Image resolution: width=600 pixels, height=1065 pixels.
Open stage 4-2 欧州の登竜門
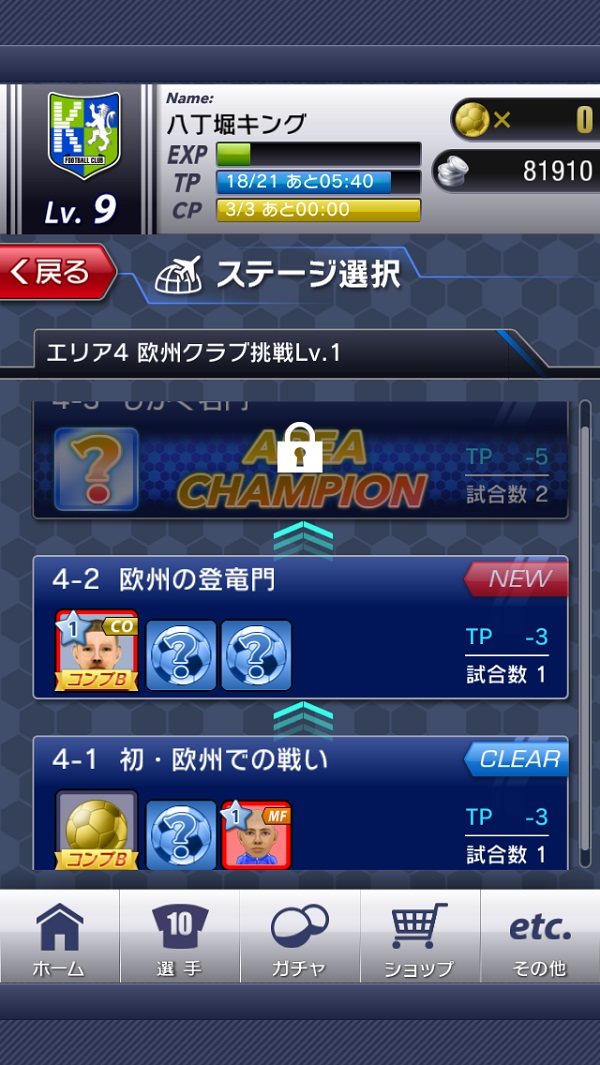pos(300,627)
